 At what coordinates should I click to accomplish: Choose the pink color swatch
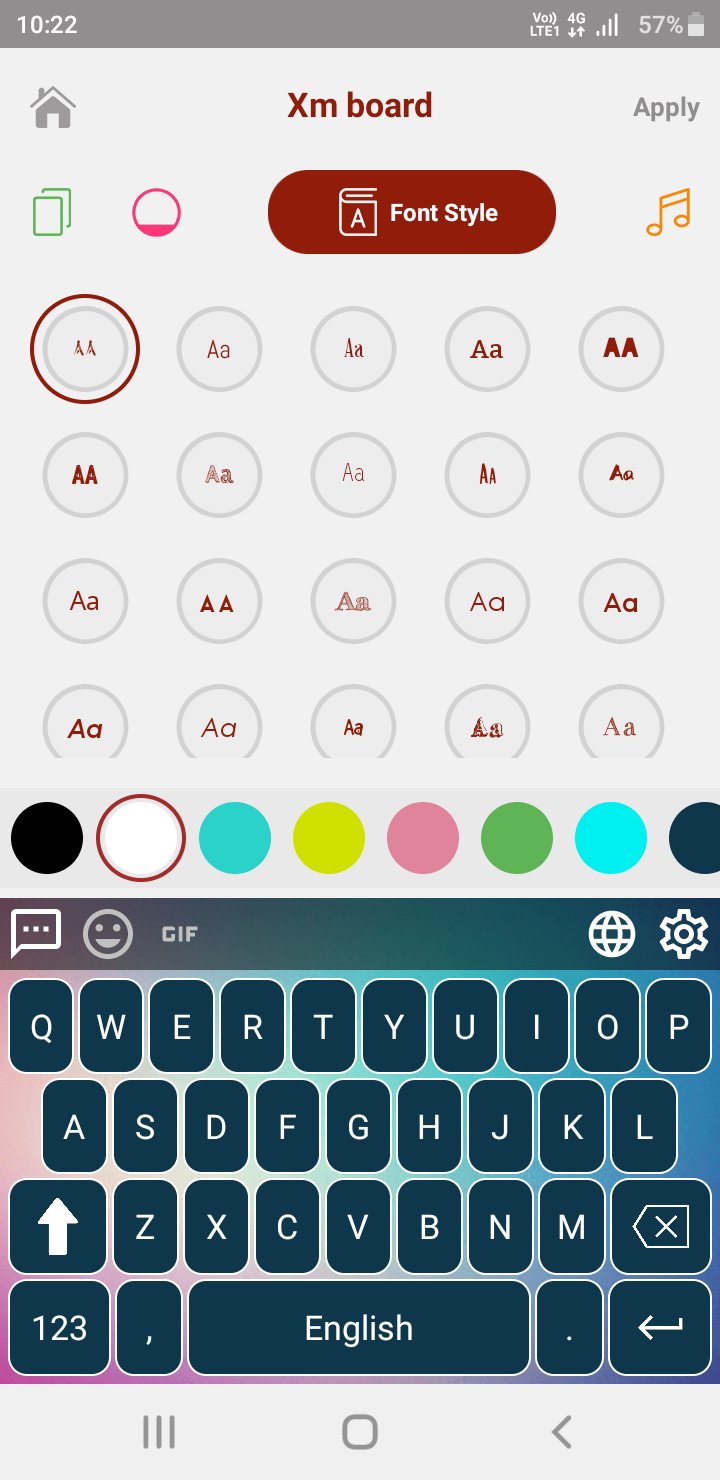coord(423,838)
